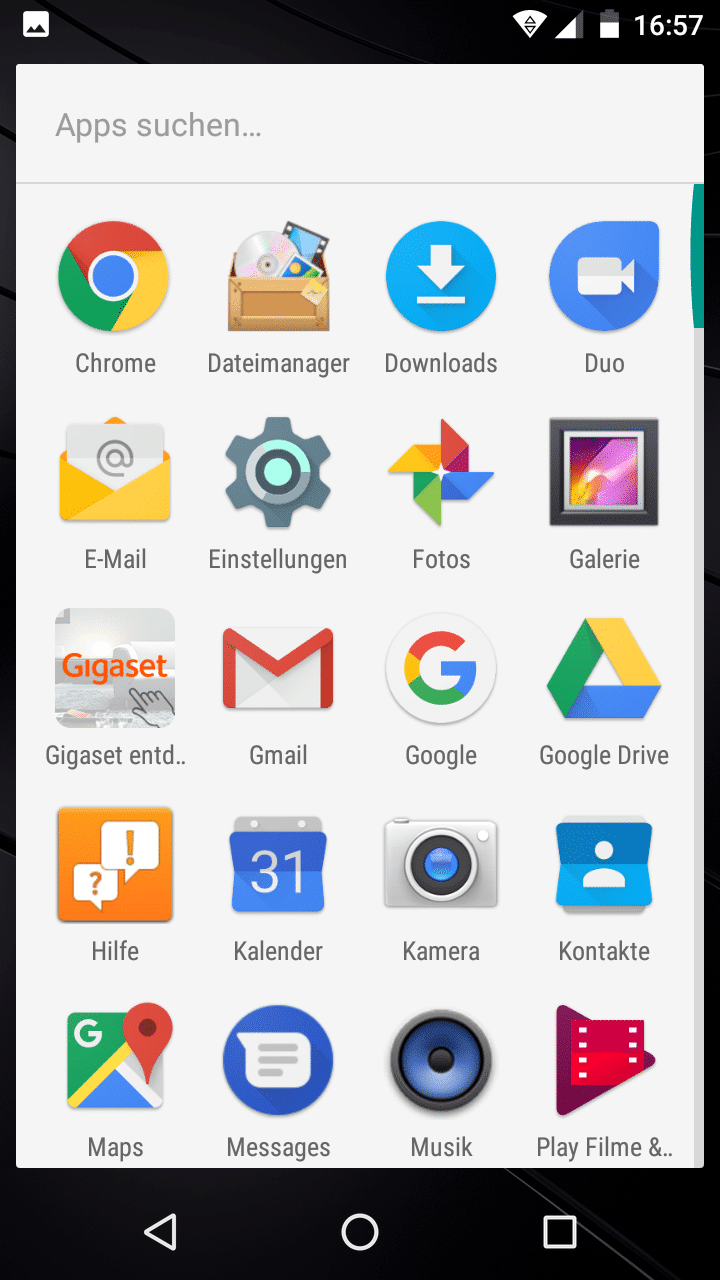
Task: Launch the Gigaset entdecken app
Action: pos(114,669)
